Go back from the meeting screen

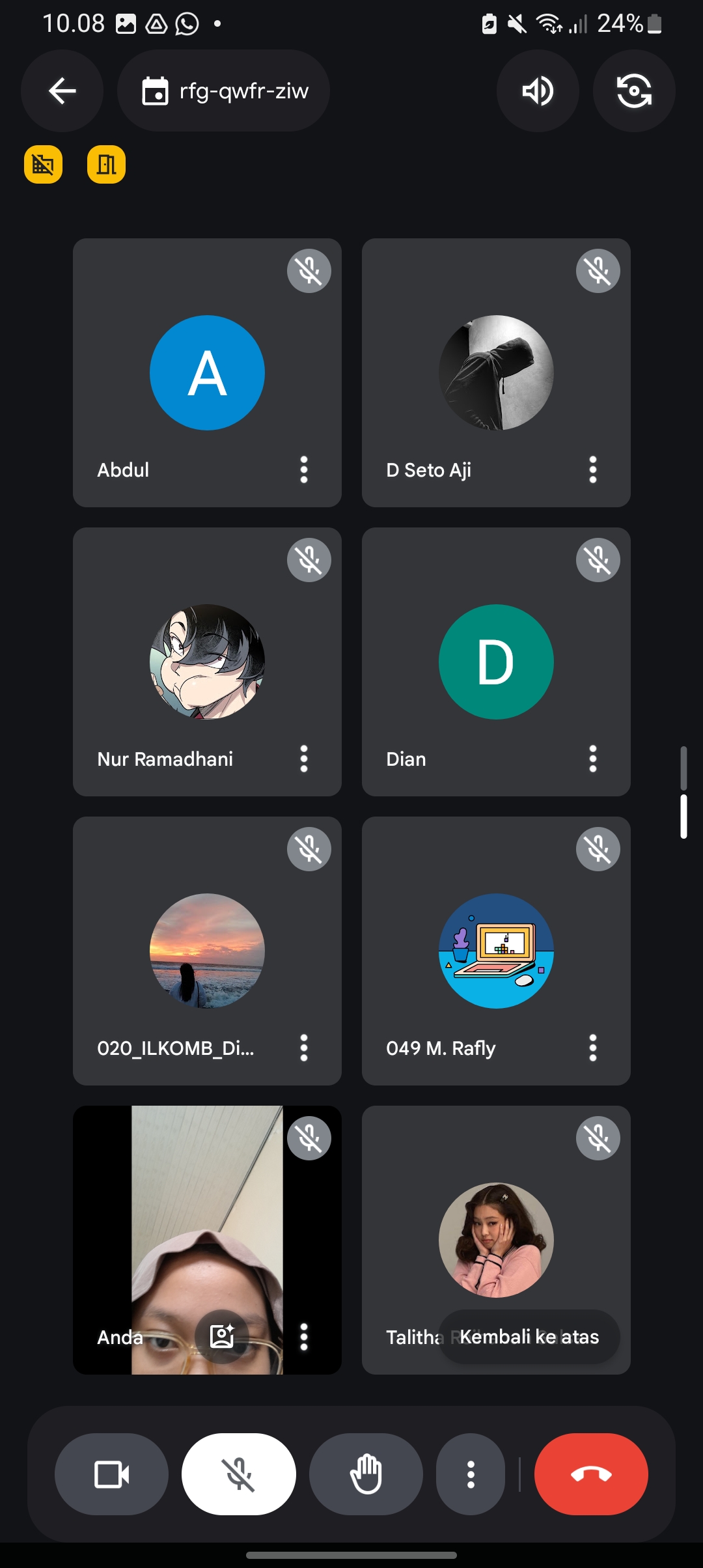click(62, 91)
